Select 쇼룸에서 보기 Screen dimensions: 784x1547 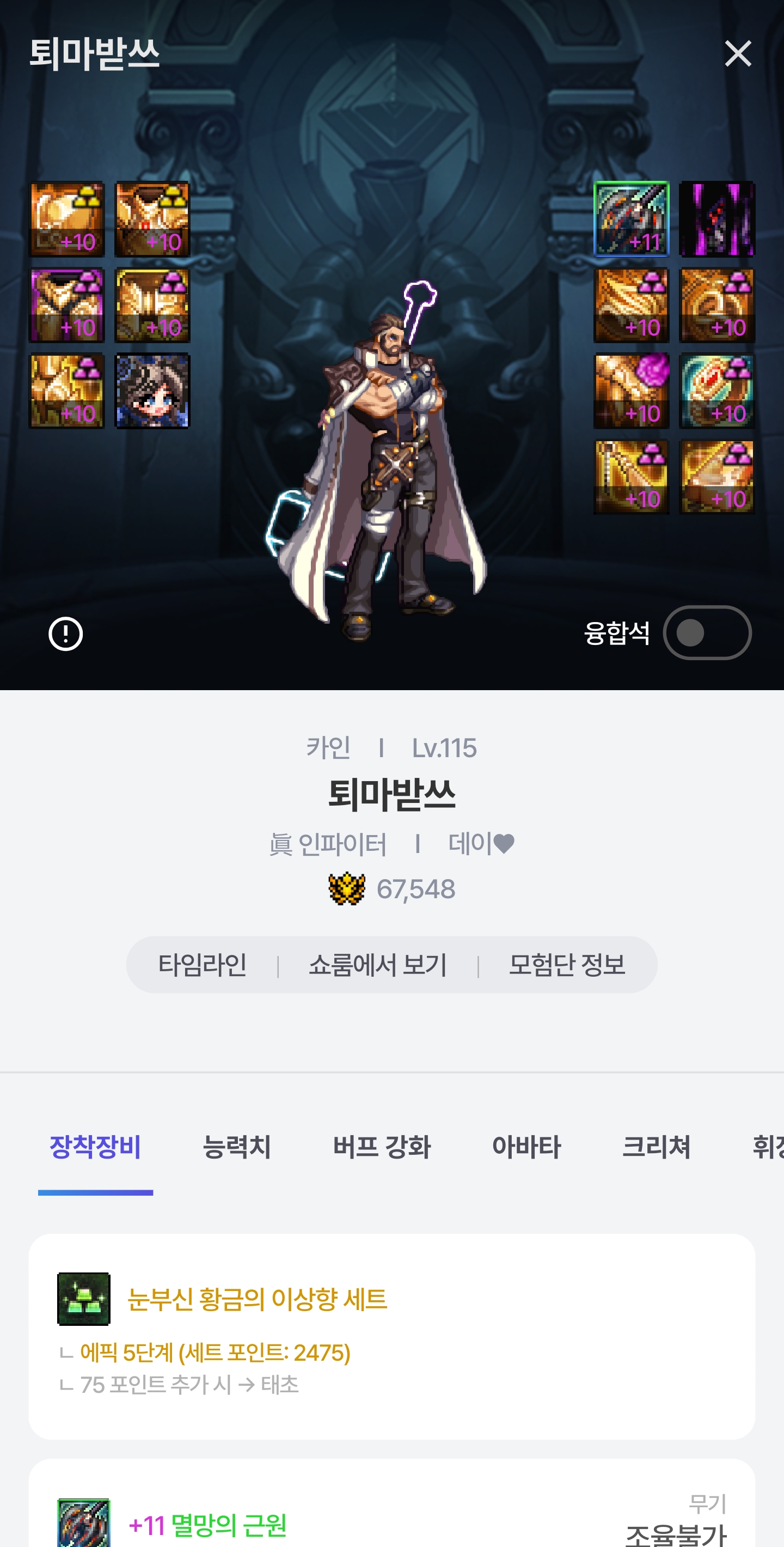[x=378, y=965]
